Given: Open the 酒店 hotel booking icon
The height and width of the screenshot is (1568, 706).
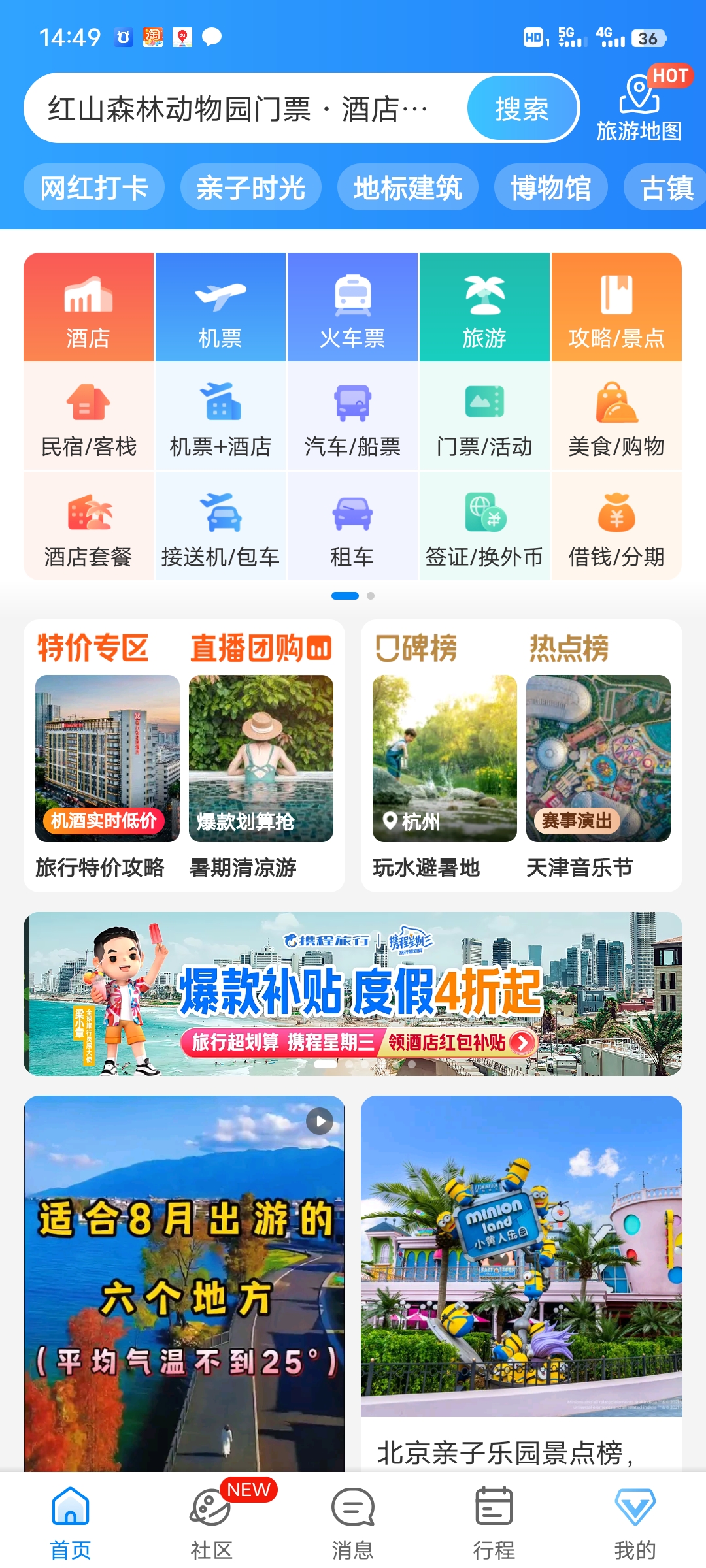Looking at the screenshot, I should pos(88,307).
